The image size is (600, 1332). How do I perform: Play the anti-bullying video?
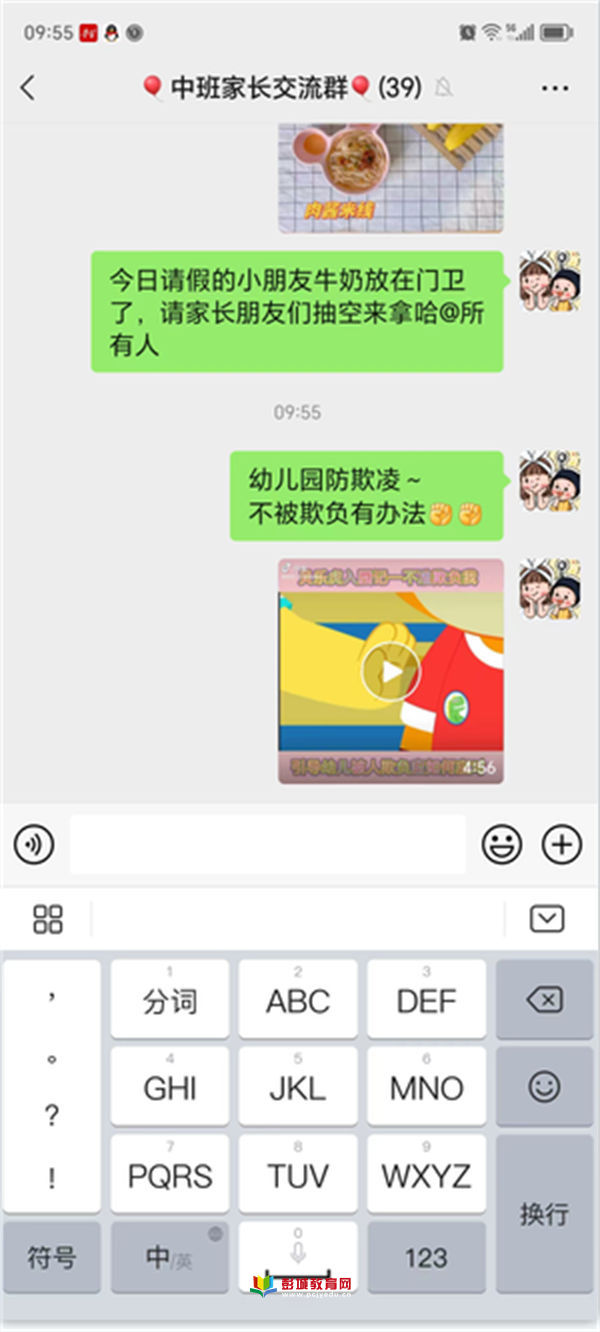[x=390, y=672]
